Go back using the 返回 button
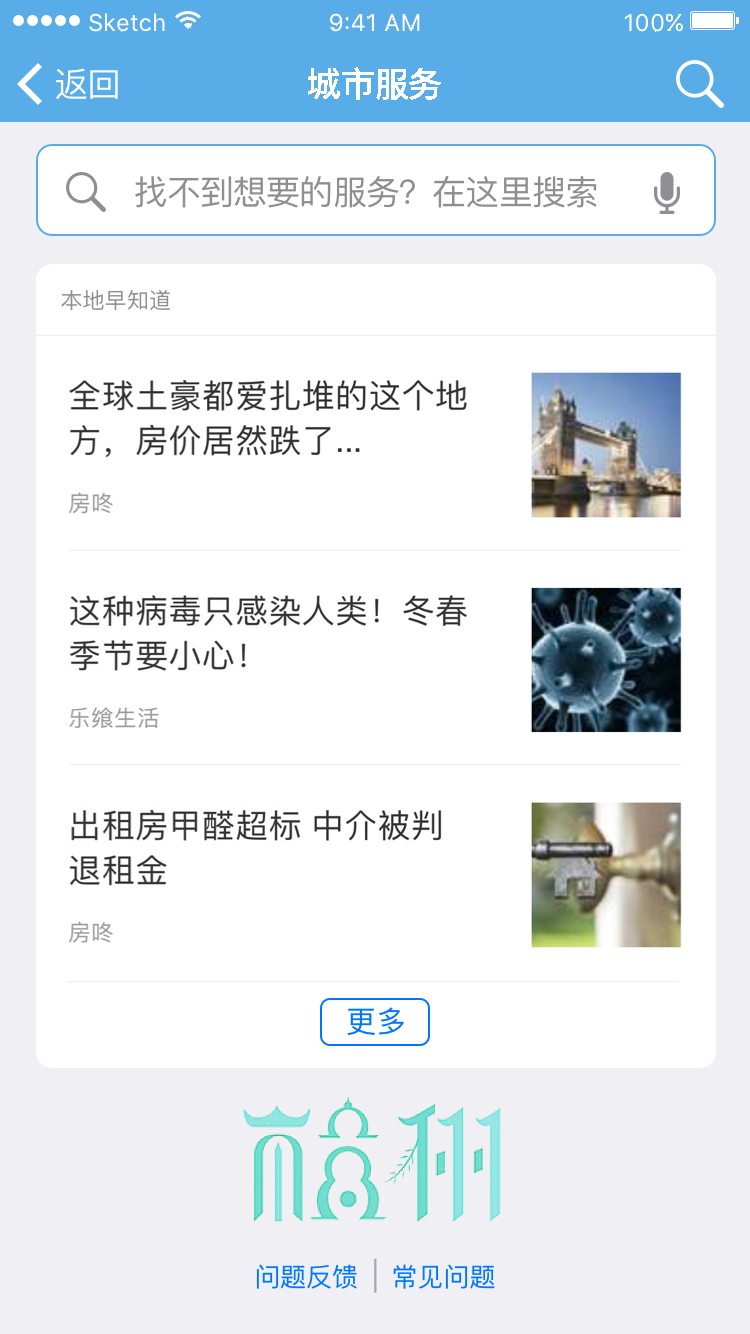 (69, 84)
